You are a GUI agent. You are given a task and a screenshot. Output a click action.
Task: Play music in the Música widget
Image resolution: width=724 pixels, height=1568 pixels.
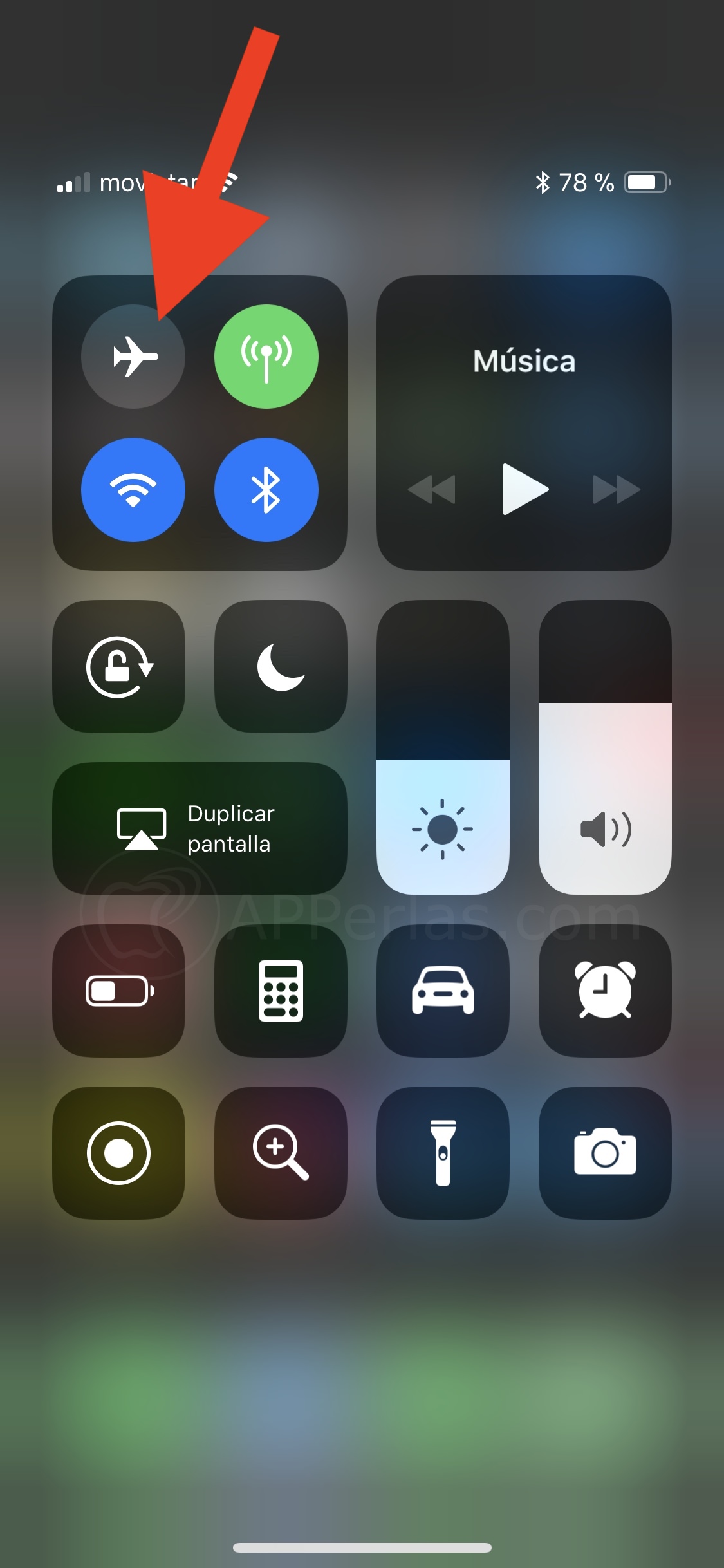tap(524, 489)
